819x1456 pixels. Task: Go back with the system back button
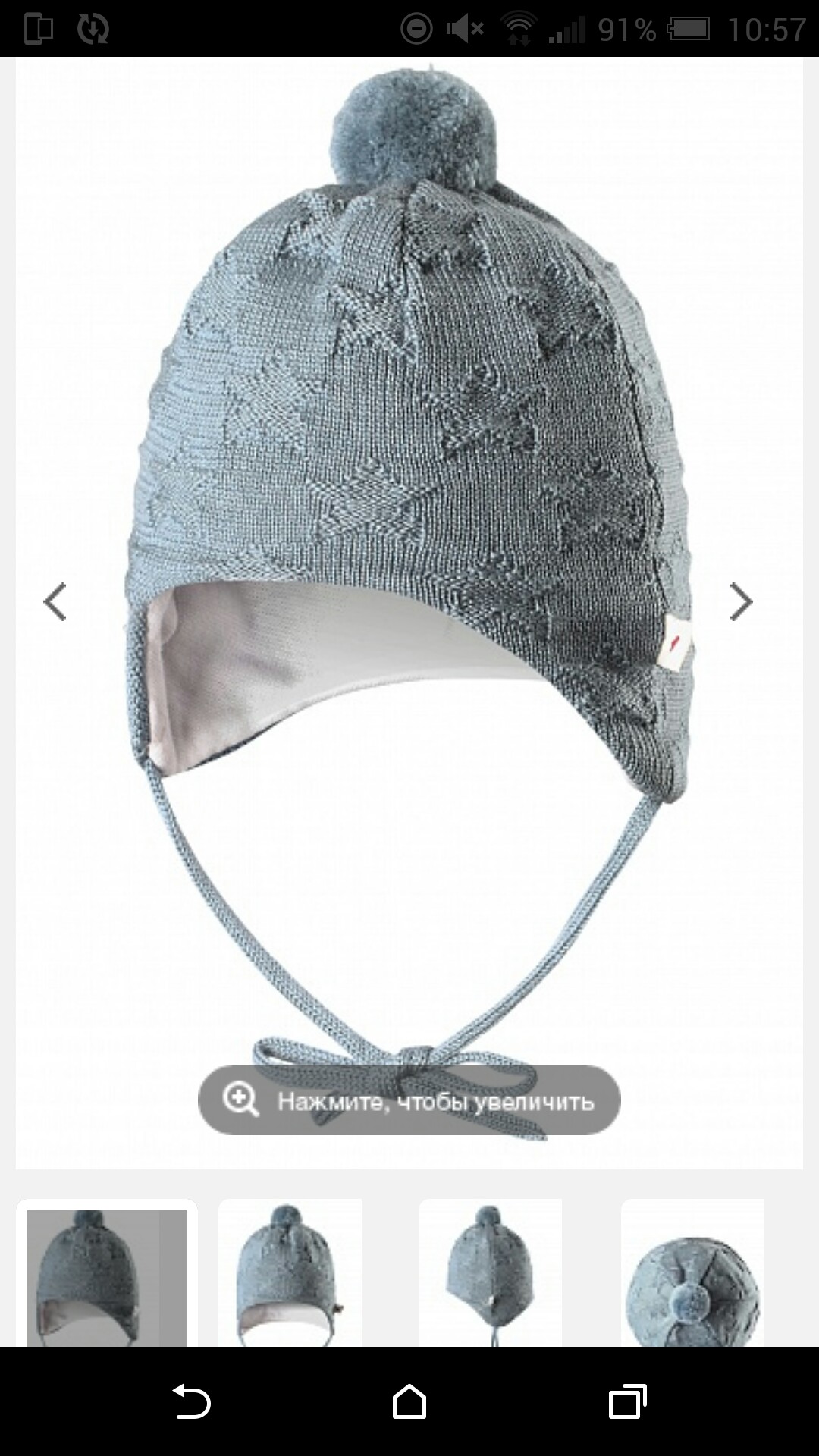pyautogui.click(x=191, y=1401)
